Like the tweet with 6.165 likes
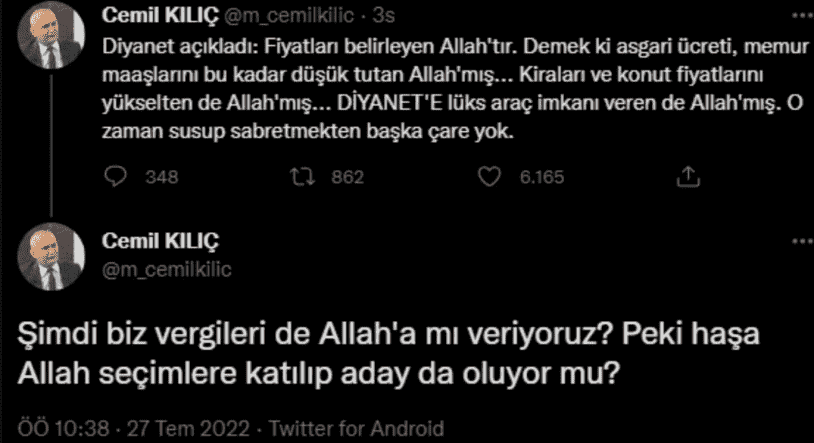The image size is (814, 443). click(x=490, y=177)
